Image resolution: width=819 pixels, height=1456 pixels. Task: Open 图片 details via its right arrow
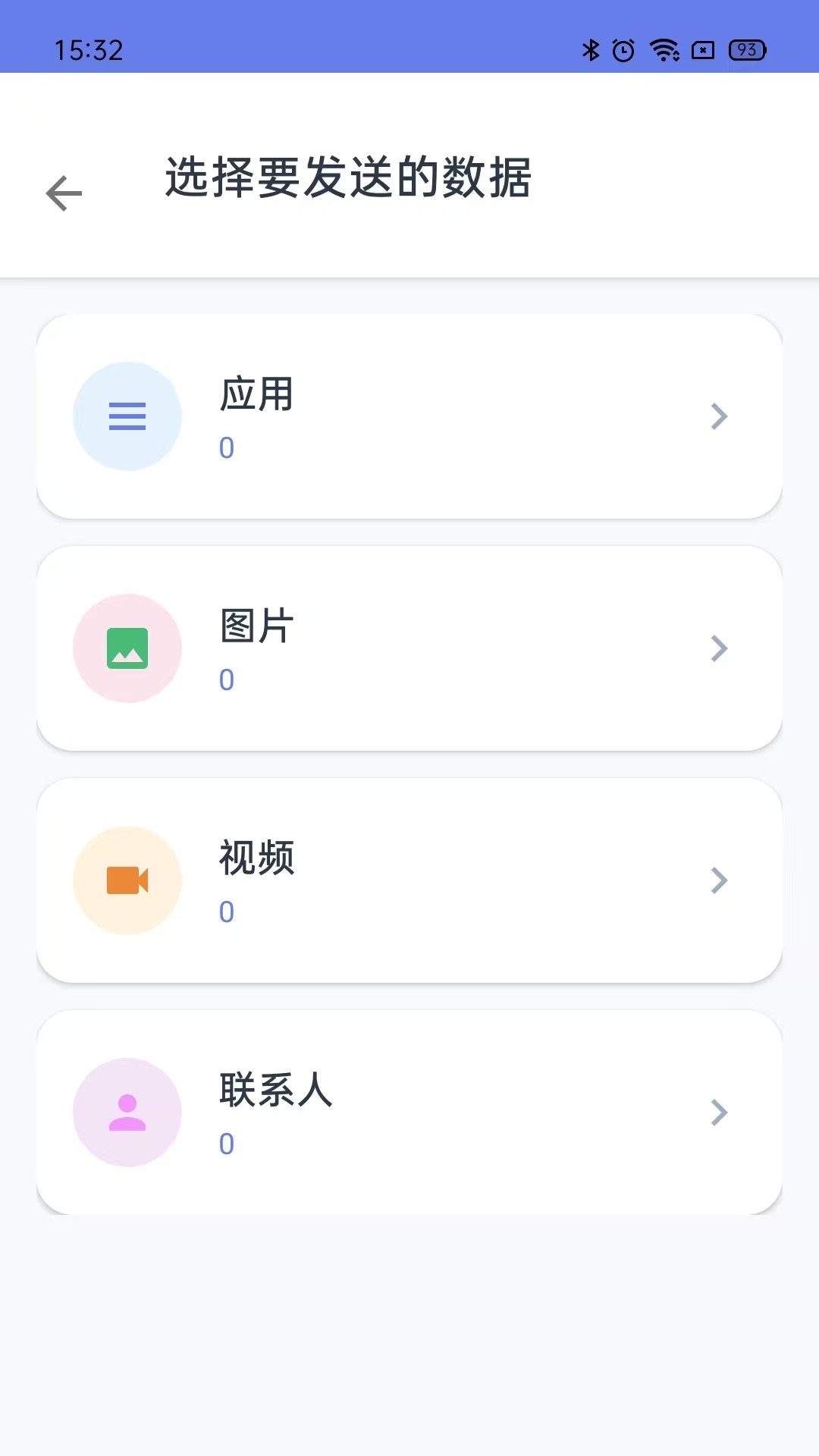coord(718,648)
